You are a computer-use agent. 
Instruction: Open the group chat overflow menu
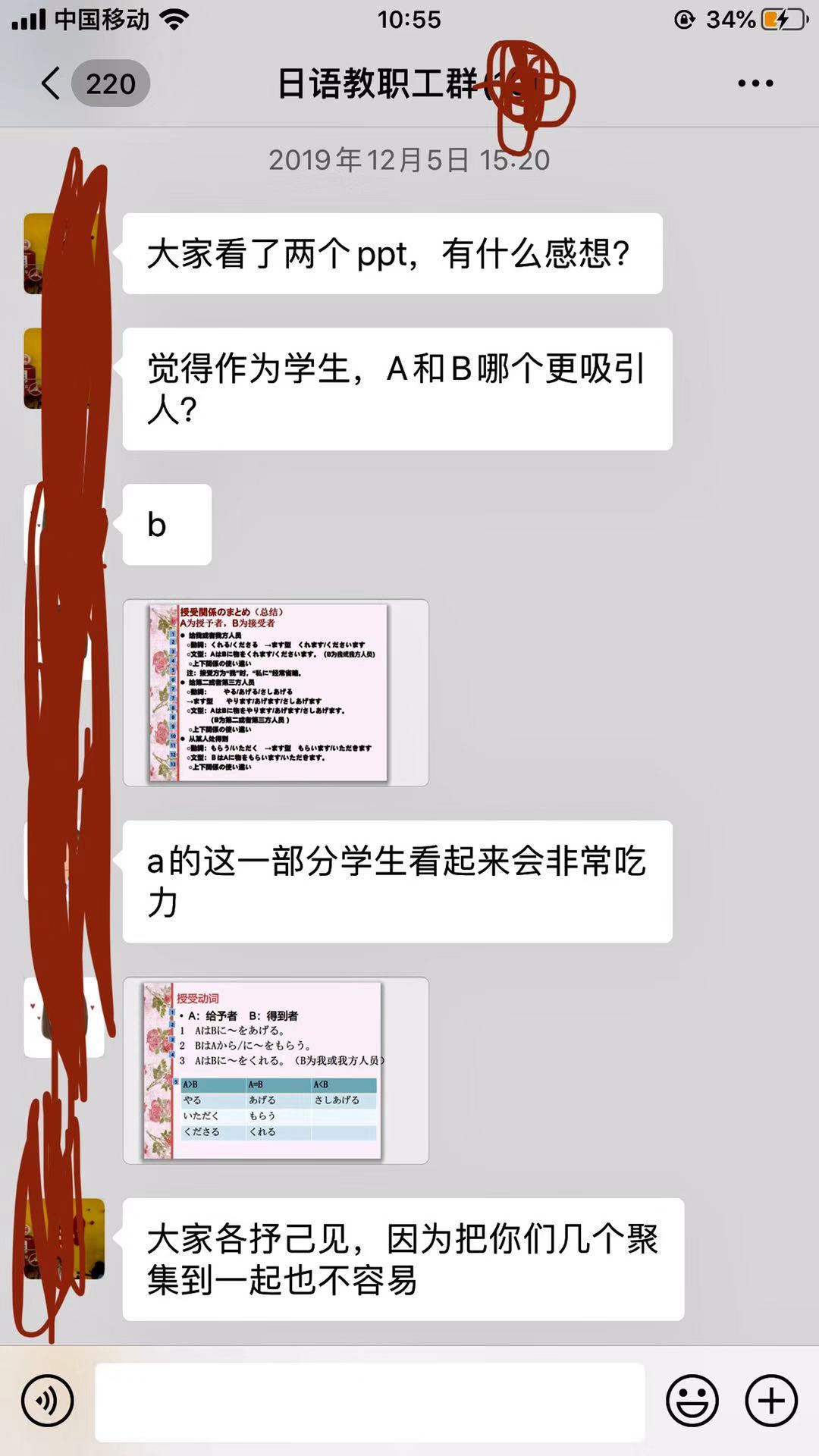755,83
